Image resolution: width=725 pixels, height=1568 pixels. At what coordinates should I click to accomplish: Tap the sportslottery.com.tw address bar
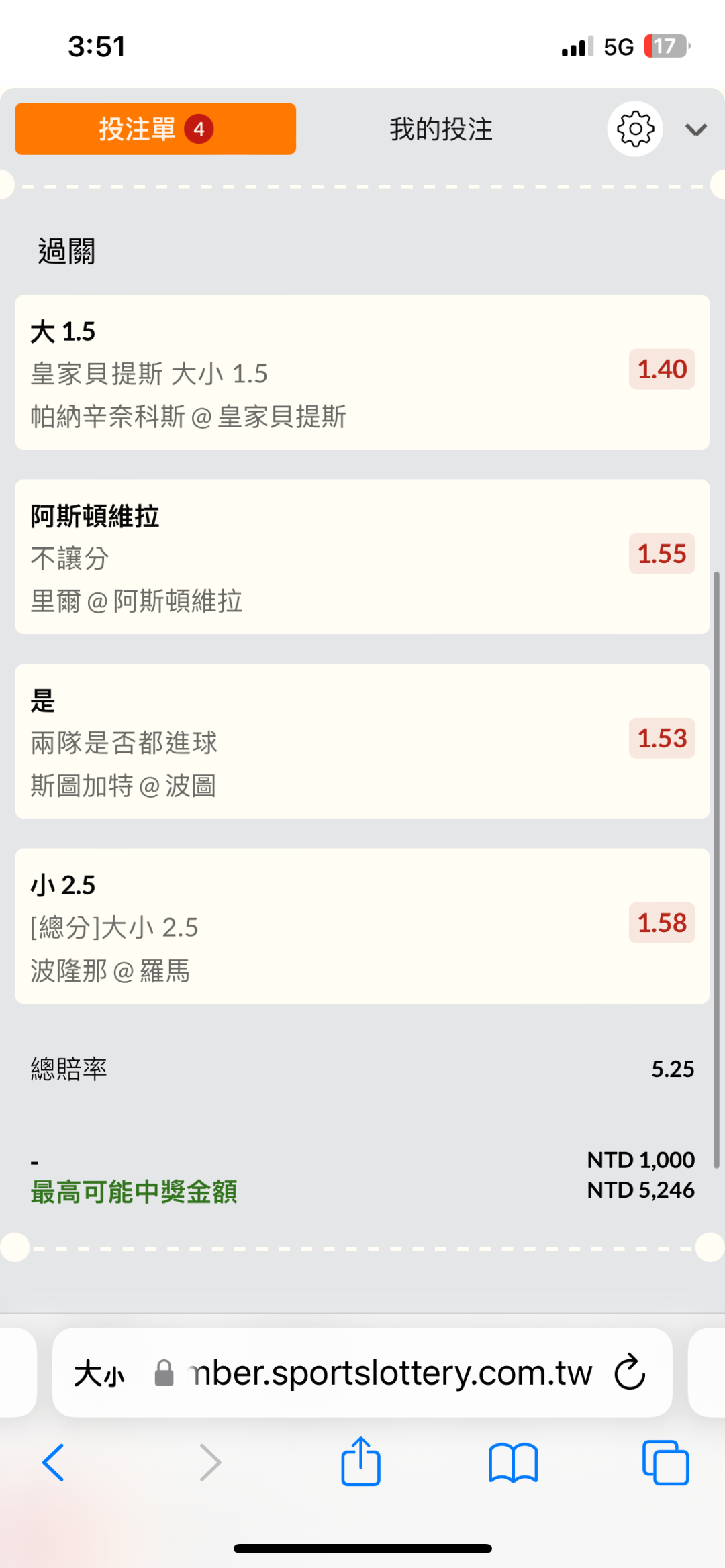(389, 1373)
